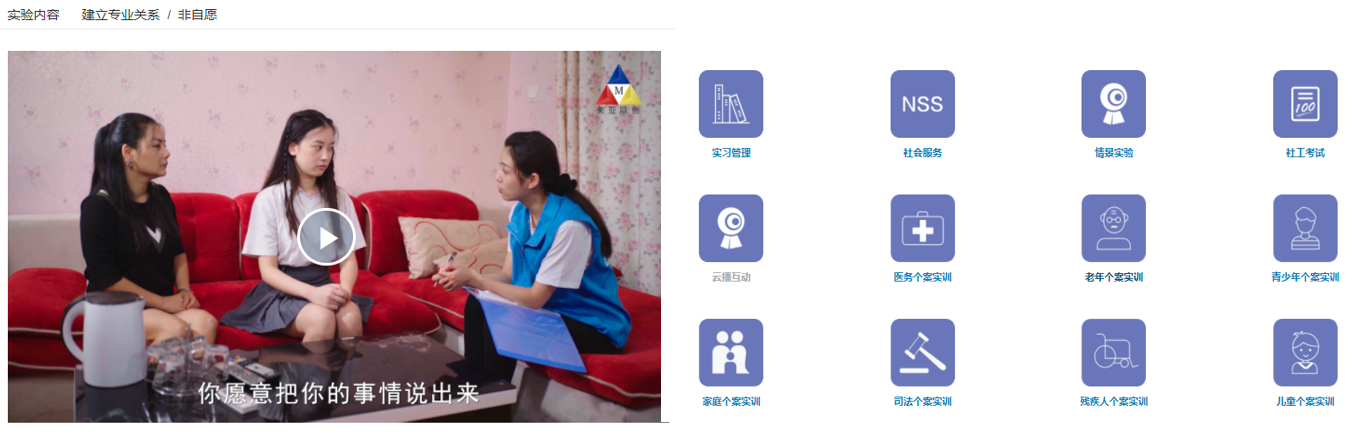Go to 建立专业关系 breadcrumb
This screenshot has width=1354, height=437.
click(x=120, y=15)
